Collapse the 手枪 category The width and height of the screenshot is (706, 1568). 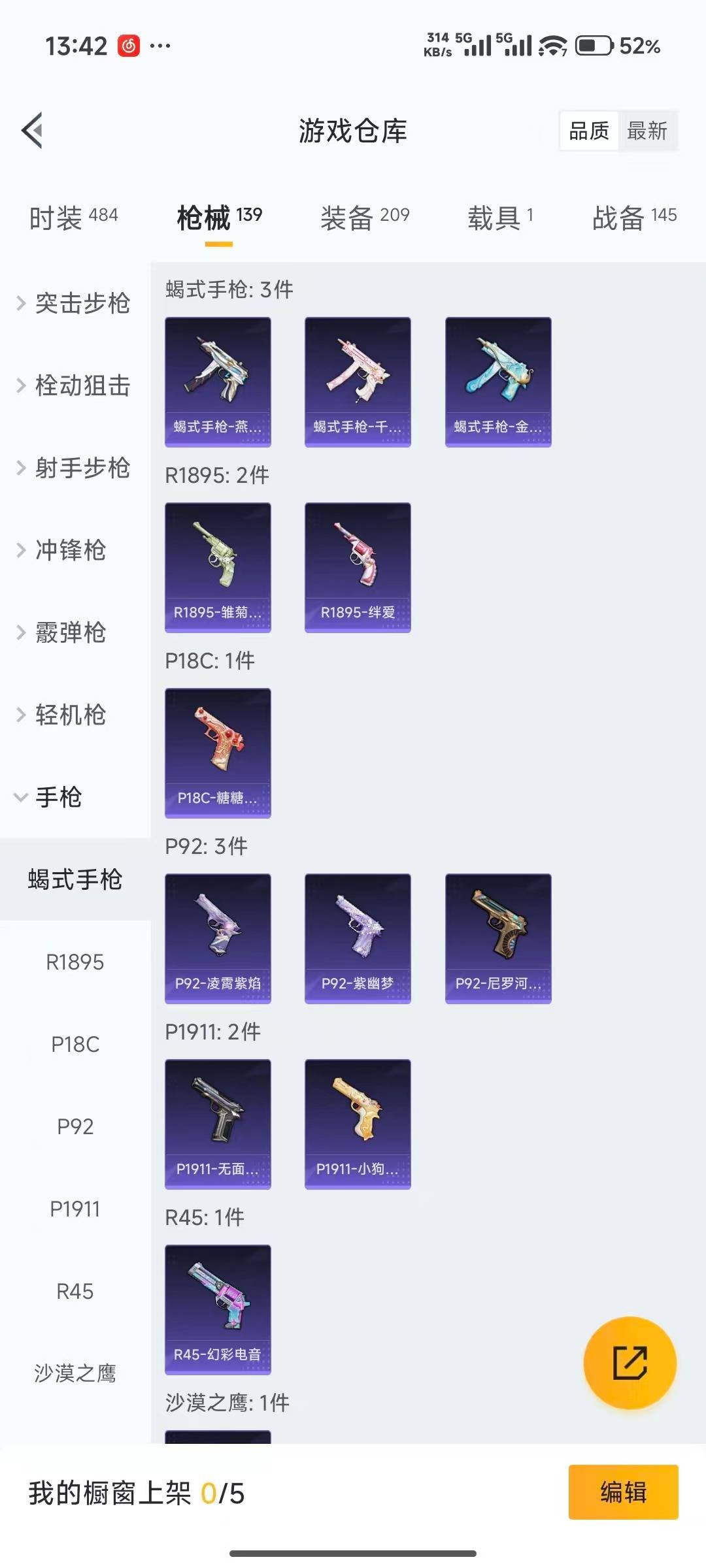58,798
